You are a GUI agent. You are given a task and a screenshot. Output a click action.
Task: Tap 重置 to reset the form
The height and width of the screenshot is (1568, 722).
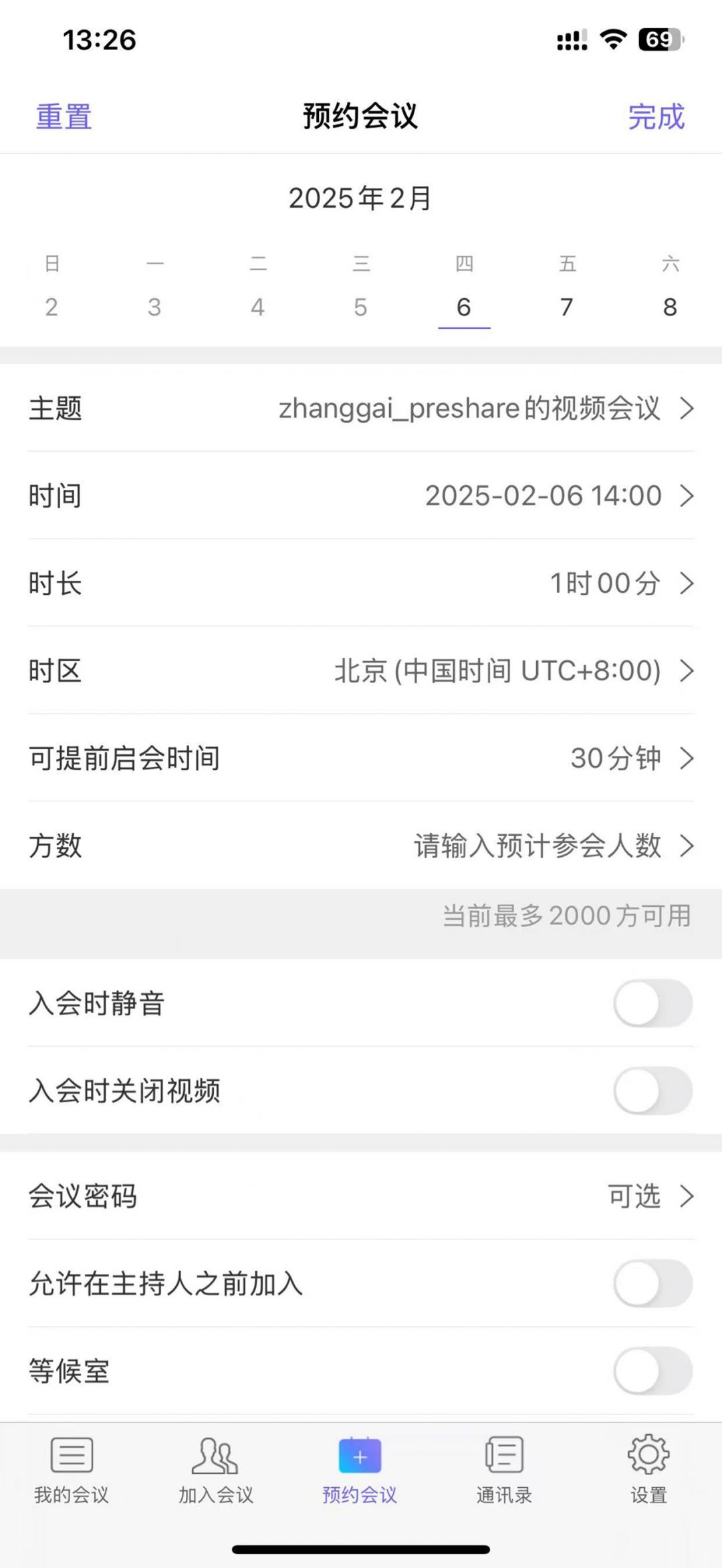coord(64,117)
